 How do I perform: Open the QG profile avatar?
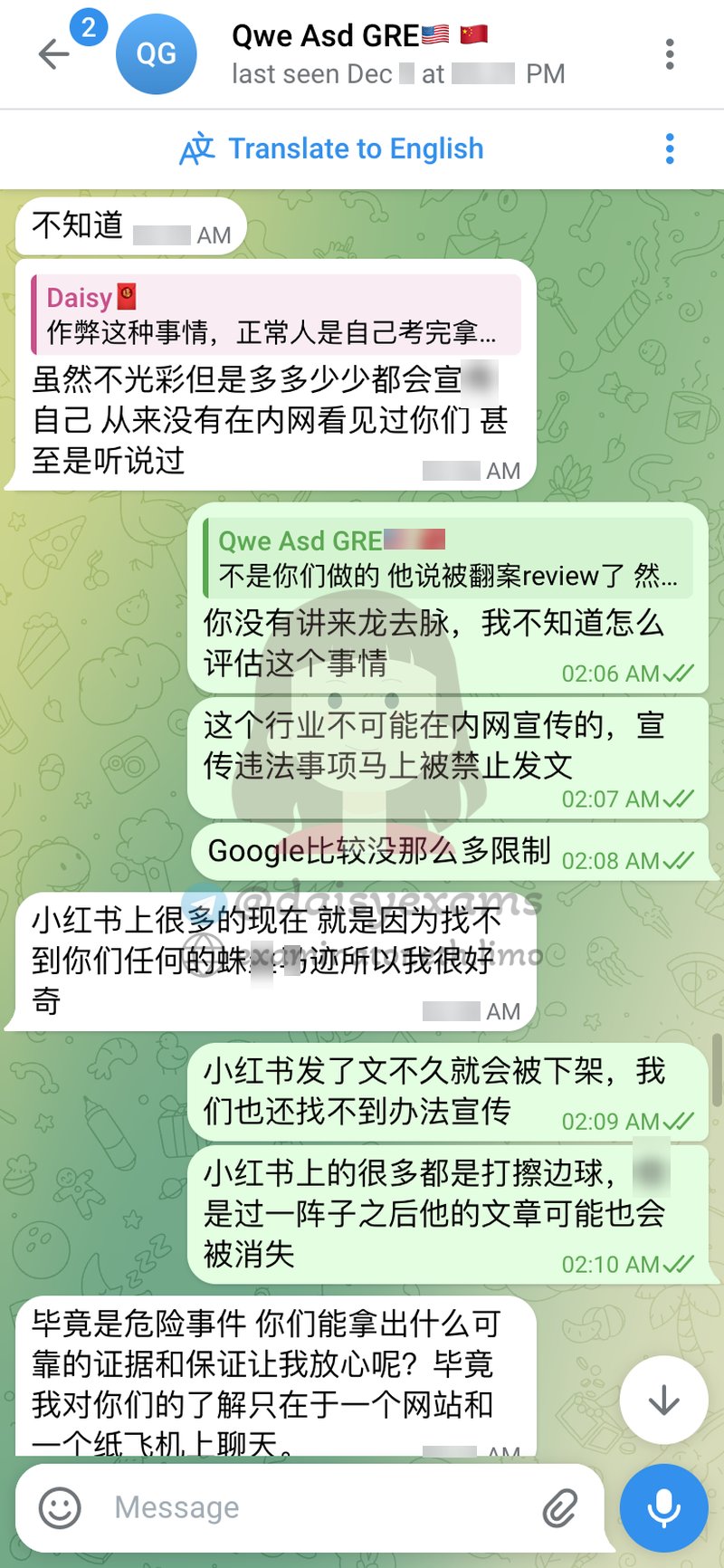pos(157,53)
